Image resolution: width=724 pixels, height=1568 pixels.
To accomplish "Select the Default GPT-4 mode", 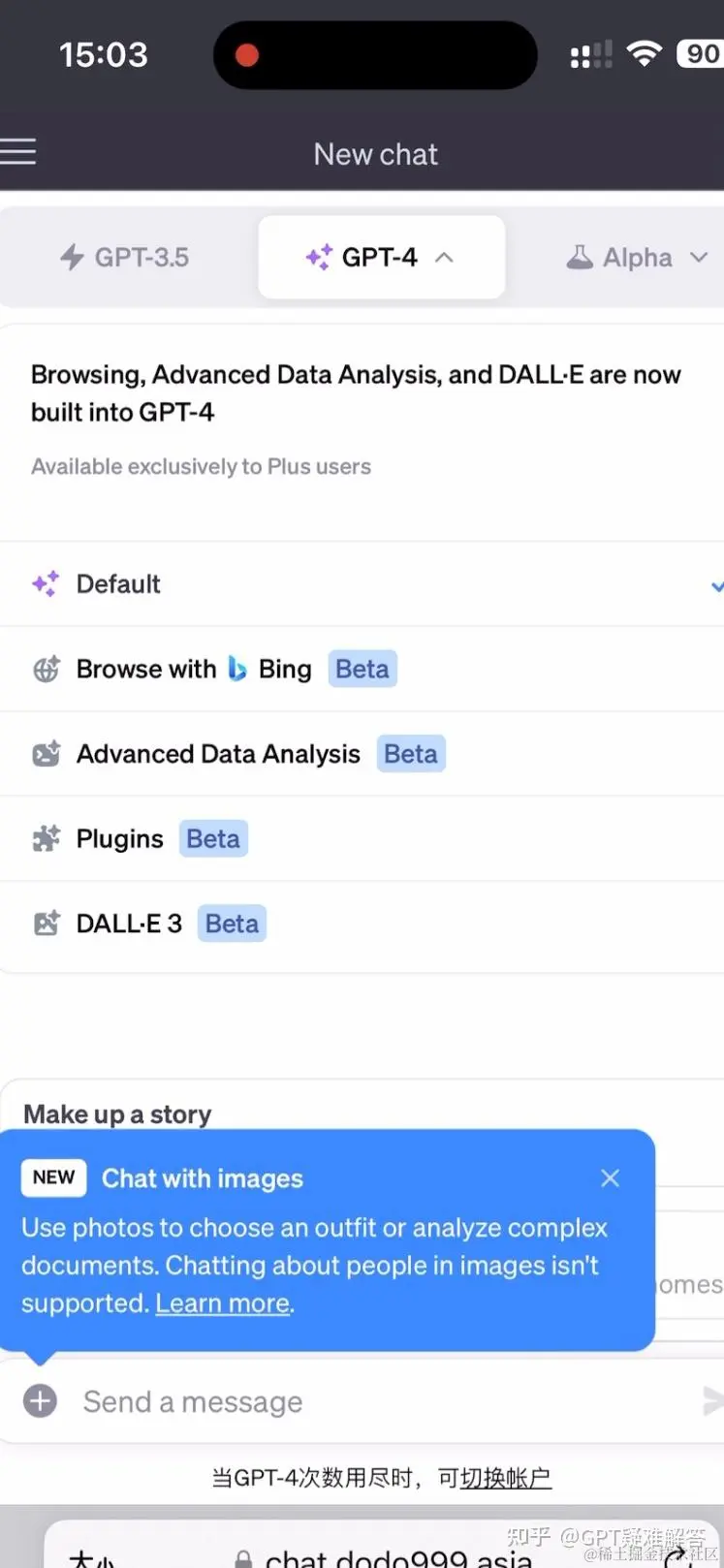I will pos(118,584).
